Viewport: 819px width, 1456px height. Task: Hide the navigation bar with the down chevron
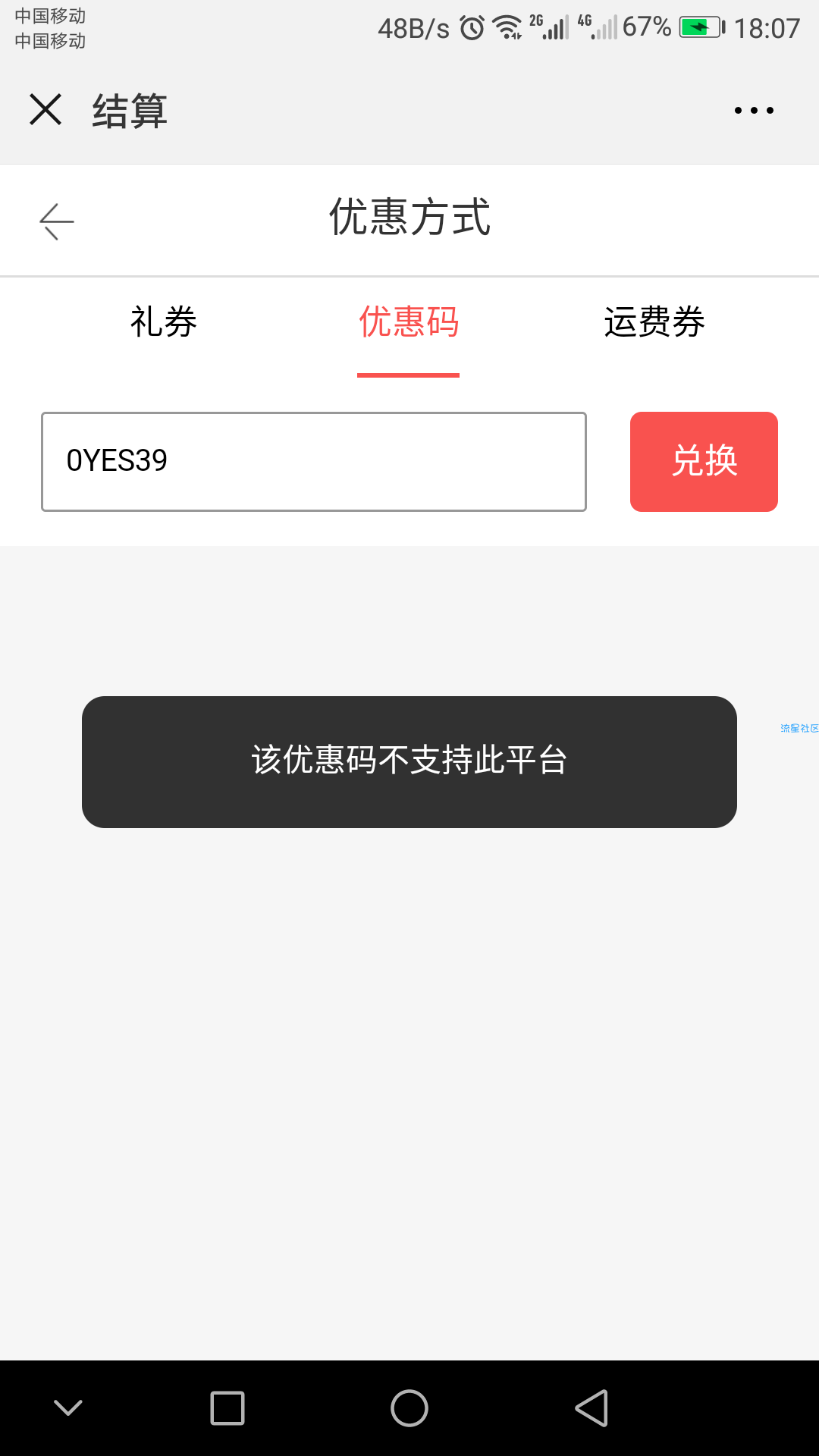pyautogui.click(x=68, y=1408)
